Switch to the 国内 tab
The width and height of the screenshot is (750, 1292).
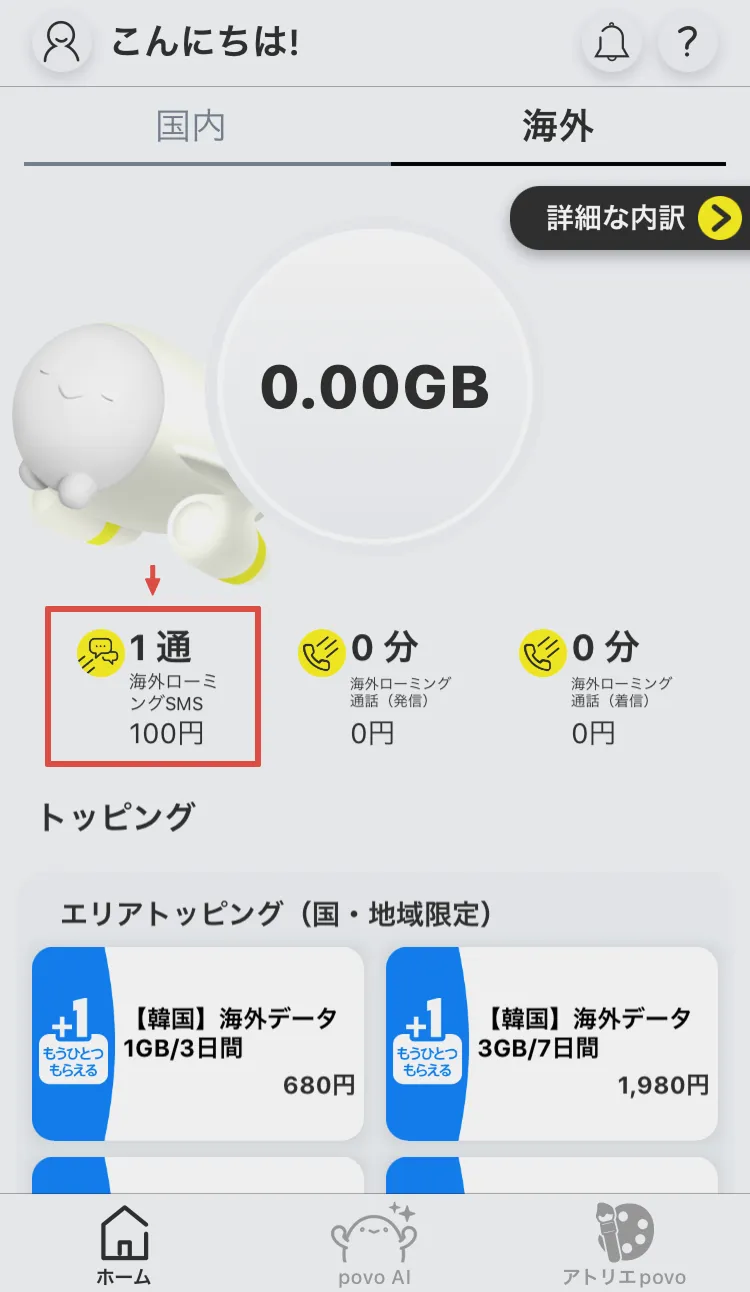190,127
